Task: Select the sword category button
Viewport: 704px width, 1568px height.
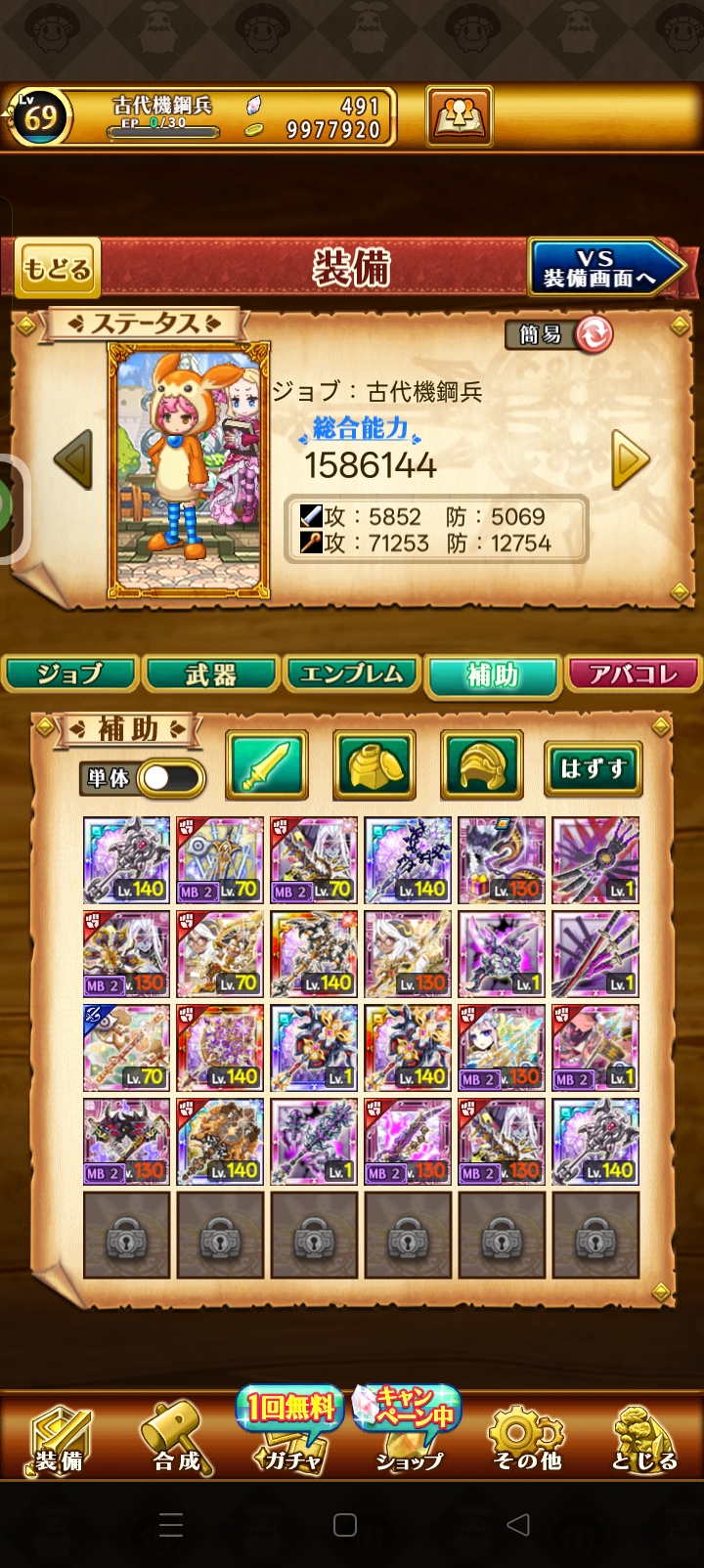Action: pyautogui.click(x=267, y=765)
